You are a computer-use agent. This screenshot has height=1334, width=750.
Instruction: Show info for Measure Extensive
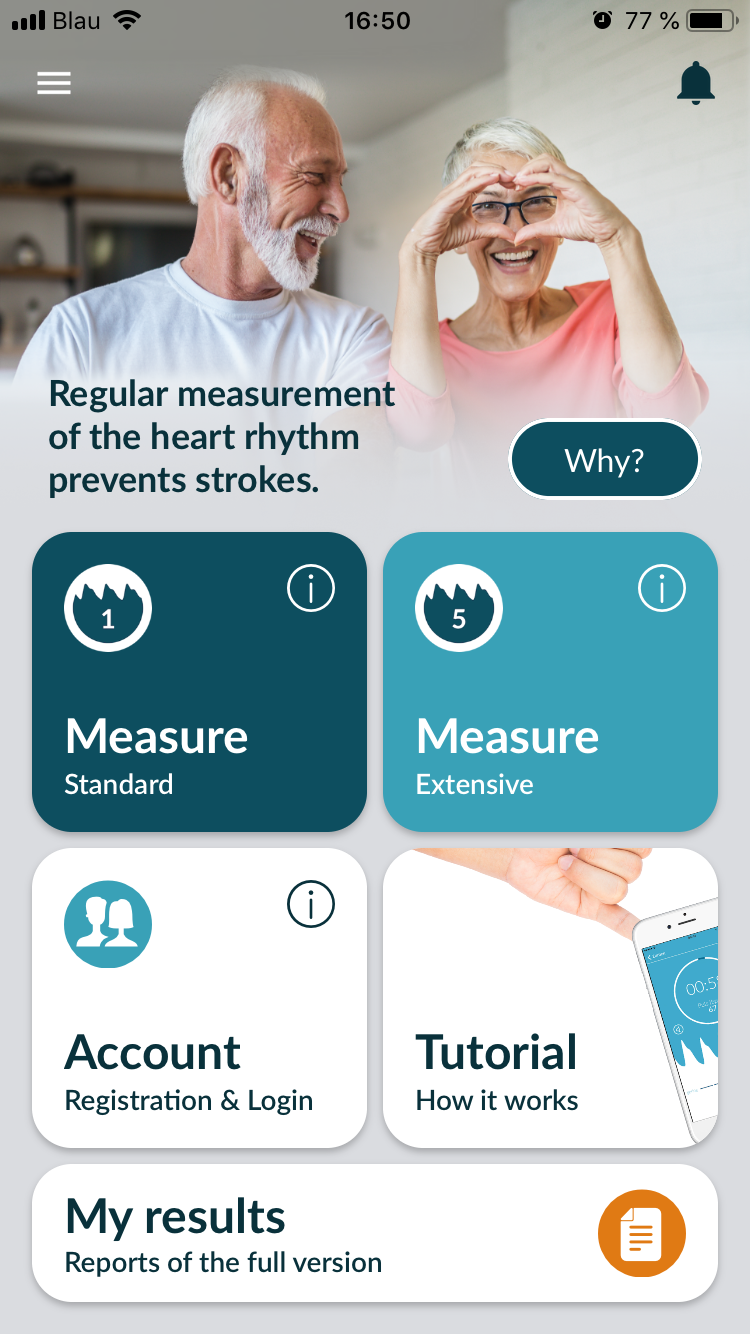[662, 588]
